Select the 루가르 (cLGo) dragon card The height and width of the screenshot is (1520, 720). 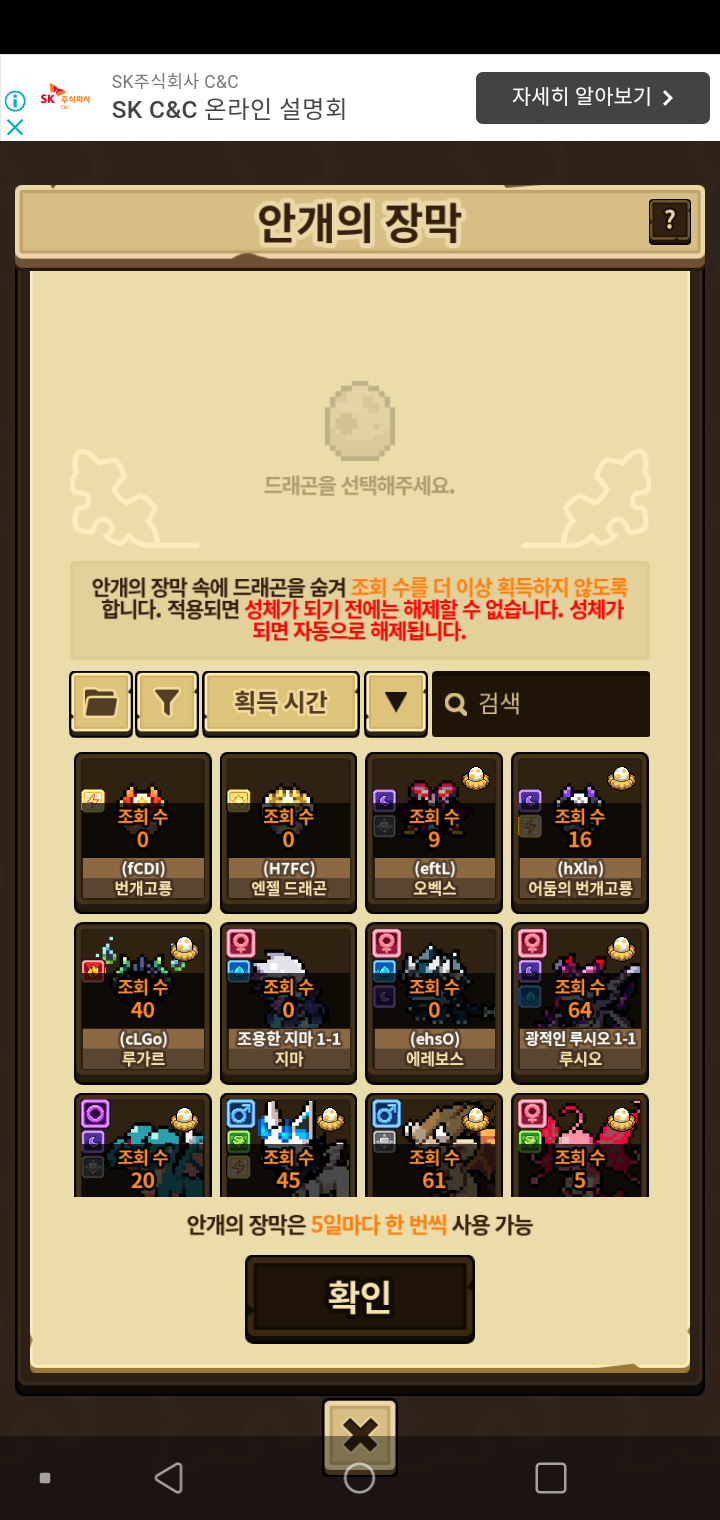coord(143,1003)
